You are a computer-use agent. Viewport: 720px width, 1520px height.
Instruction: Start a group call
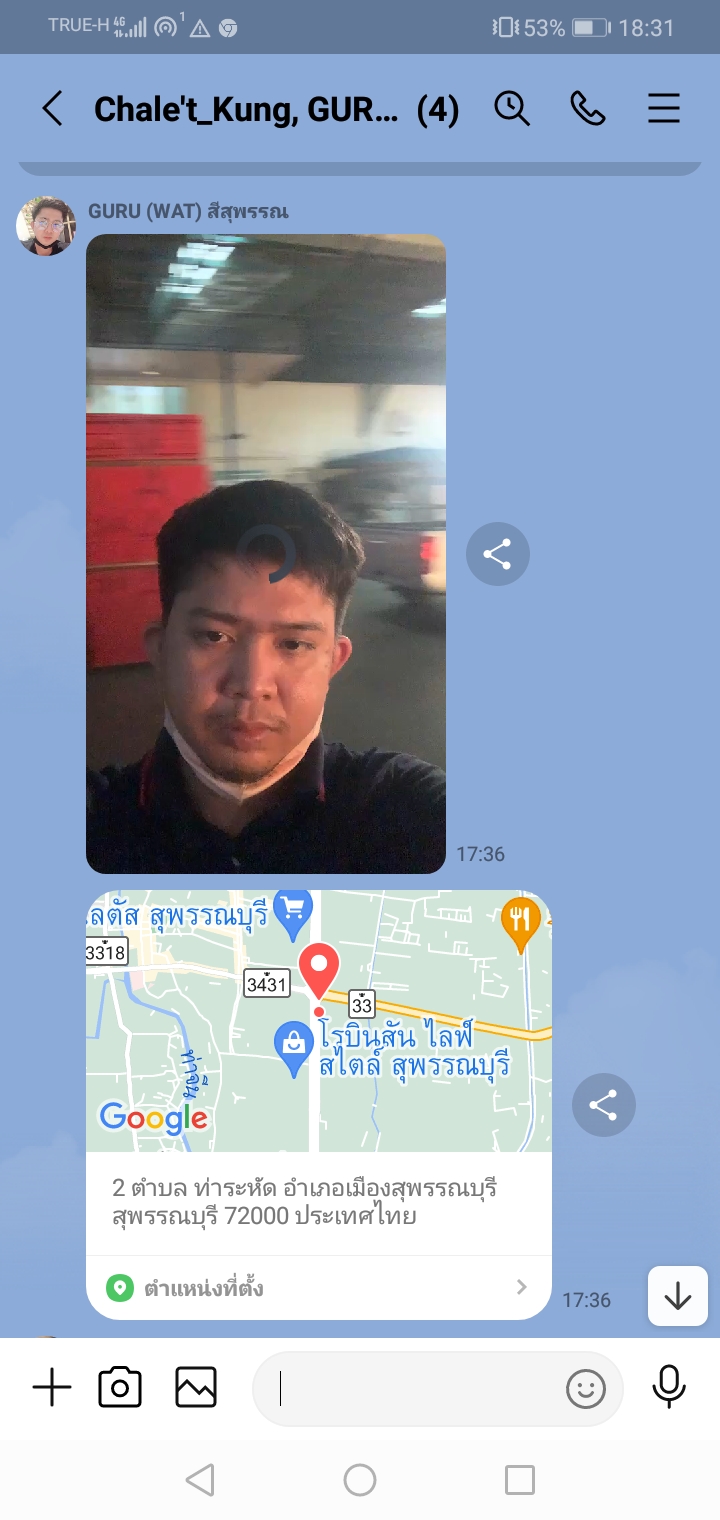tap(588, 108)
